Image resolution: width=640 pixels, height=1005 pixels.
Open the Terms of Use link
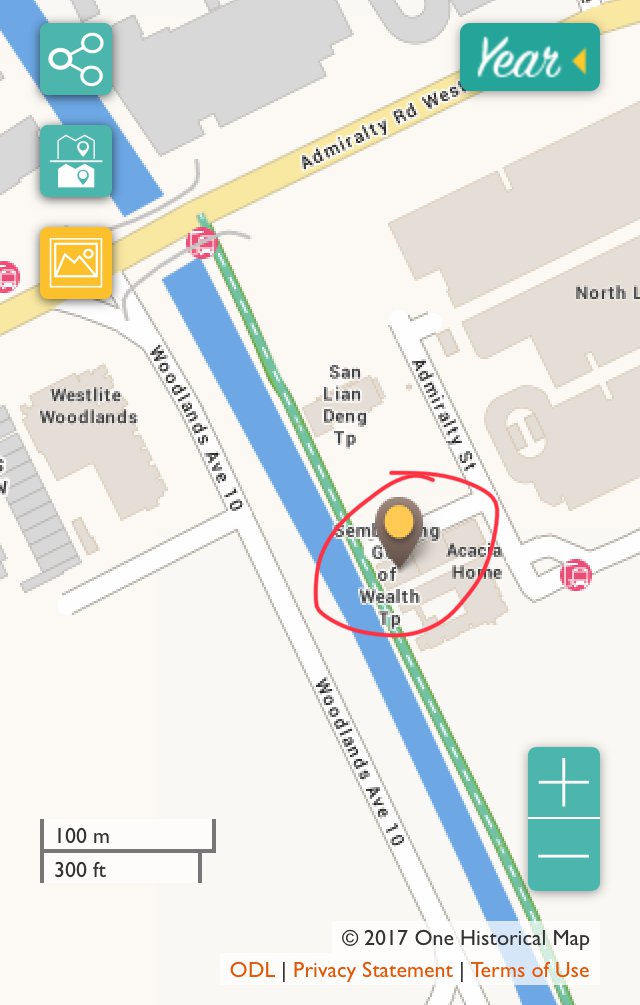click(530, 970)
